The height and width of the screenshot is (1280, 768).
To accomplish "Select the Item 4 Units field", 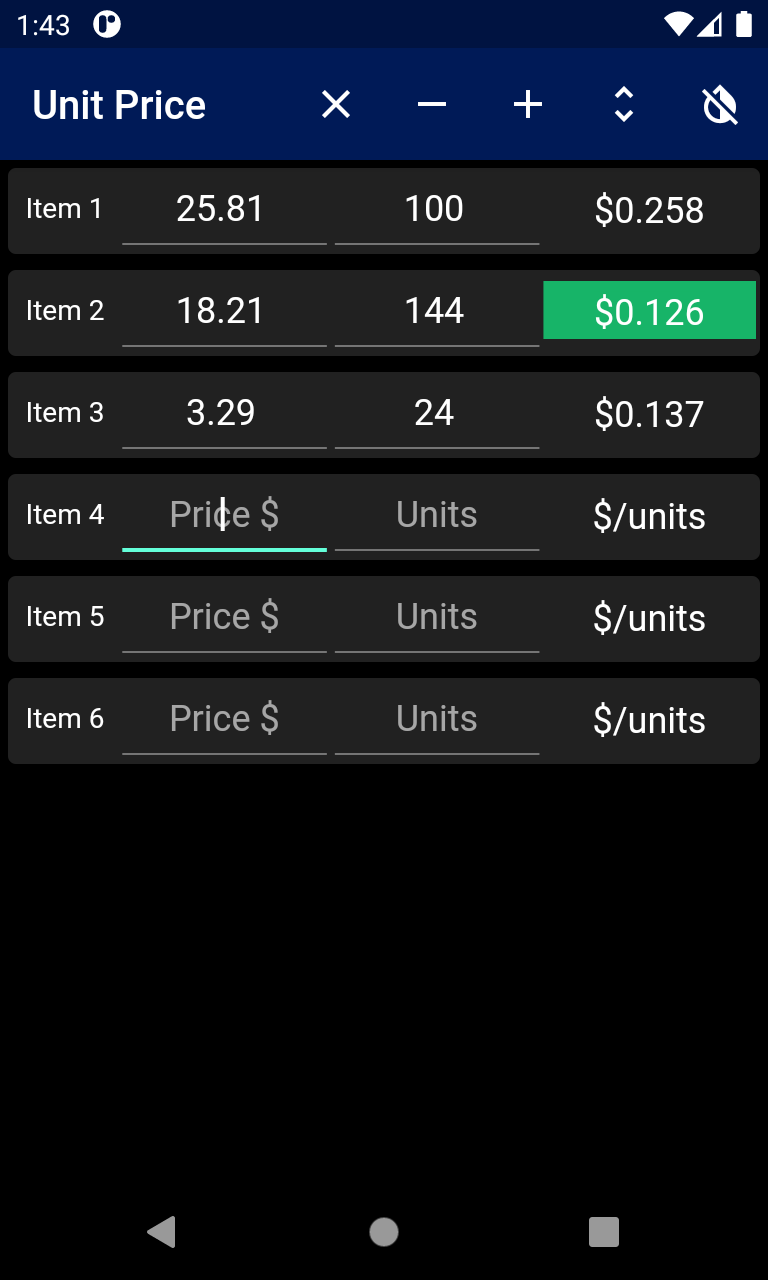I will (437, 516).
